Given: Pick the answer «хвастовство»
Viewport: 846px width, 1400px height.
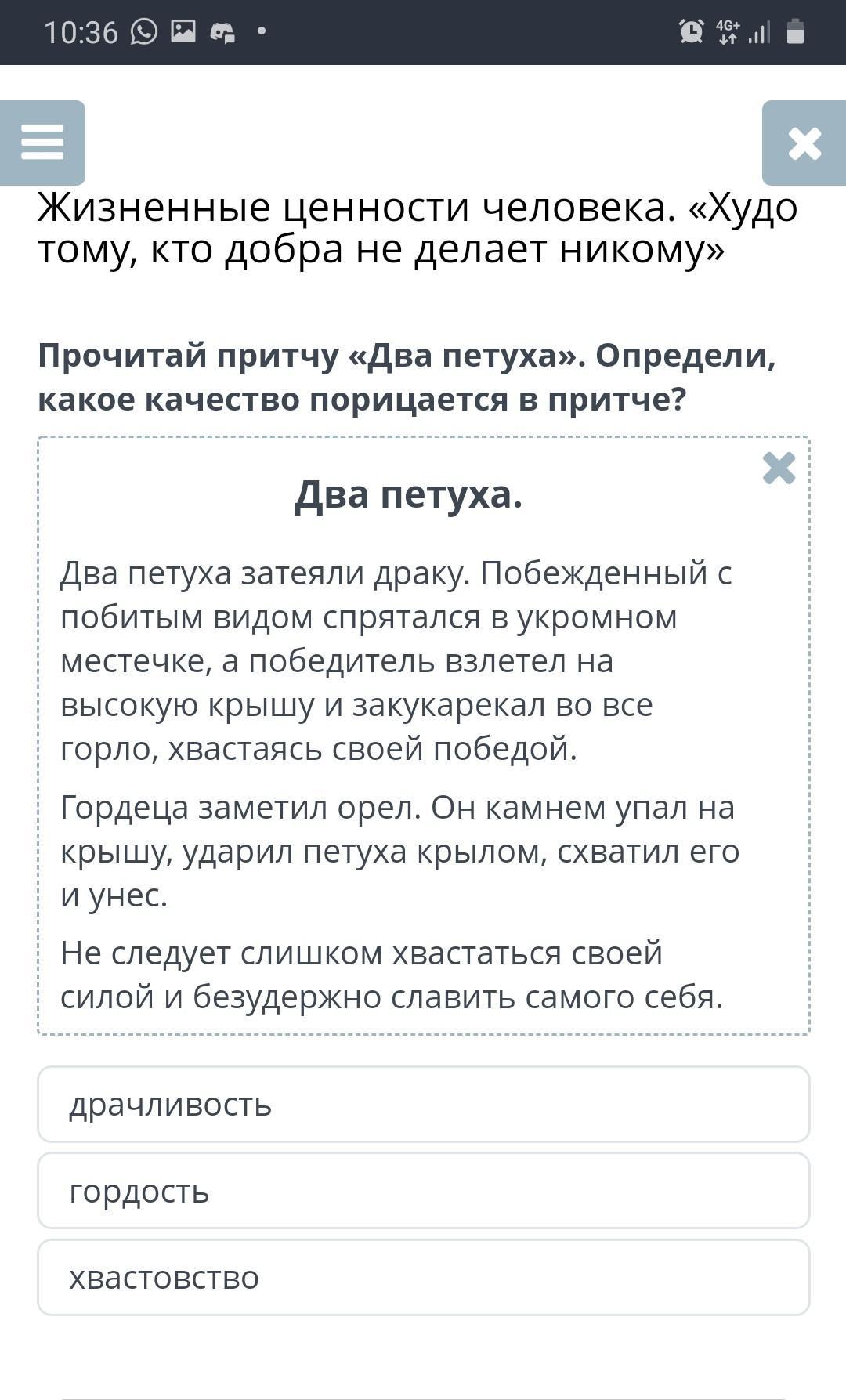Looking at the screenshot, I should [423, 1277].
